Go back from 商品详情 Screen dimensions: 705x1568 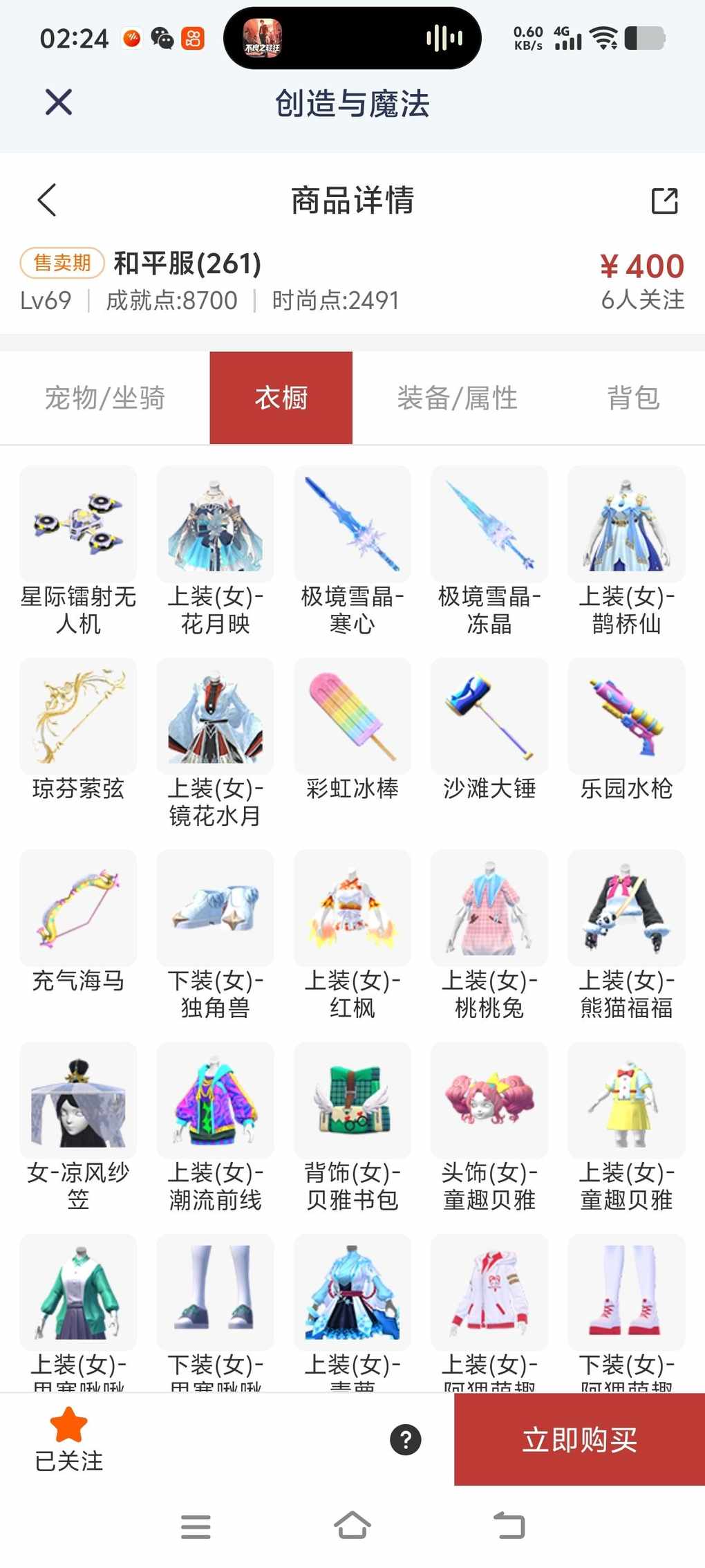pos(47,201)
